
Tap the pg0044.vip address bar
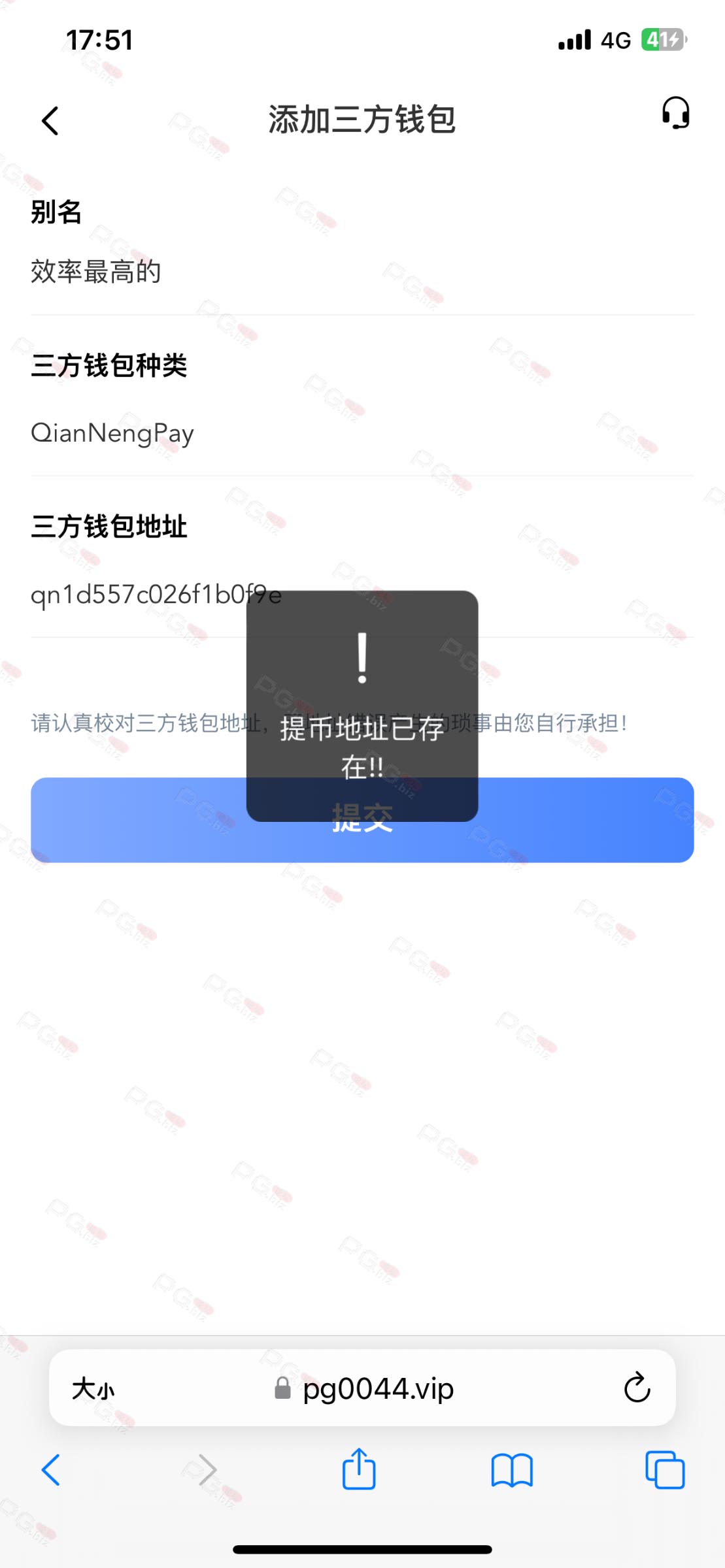tap(365, 1388)
